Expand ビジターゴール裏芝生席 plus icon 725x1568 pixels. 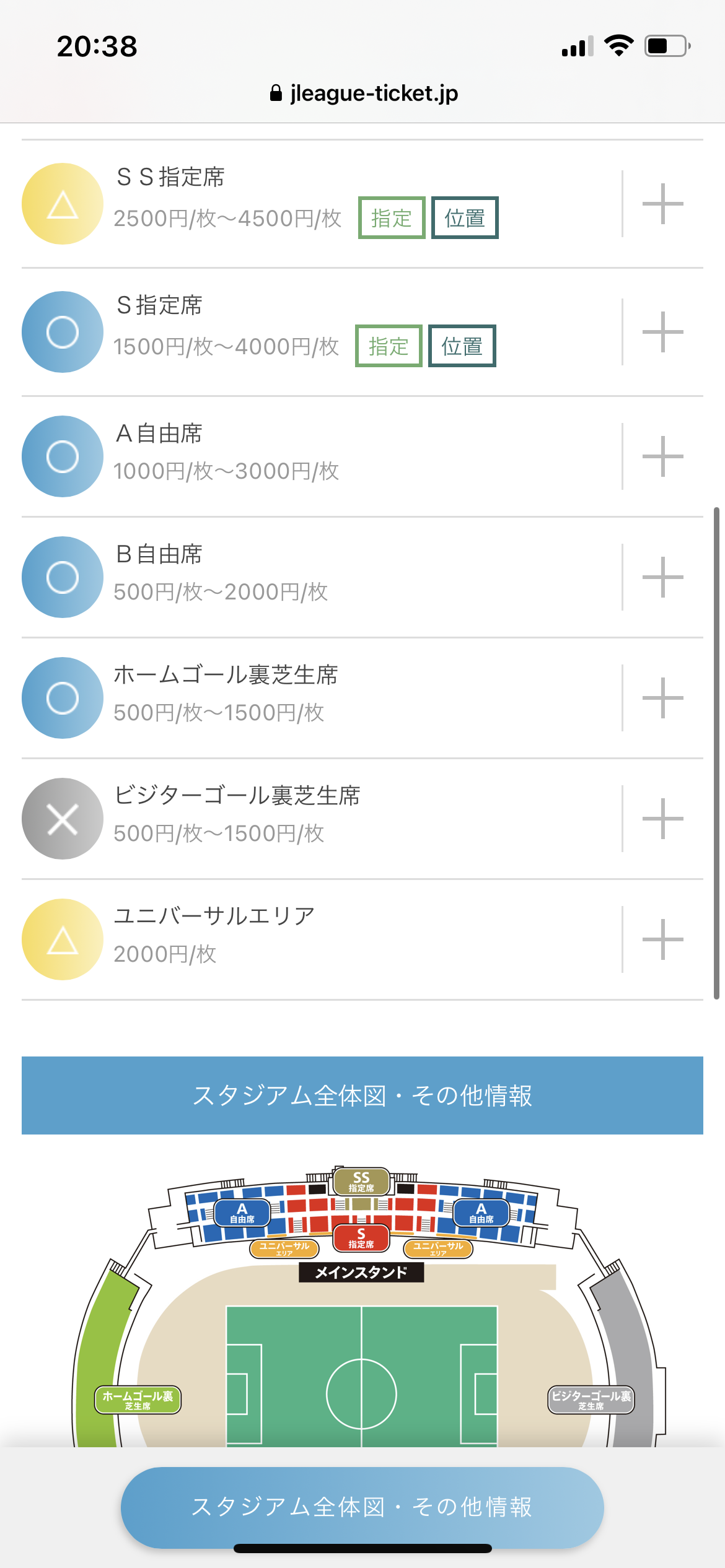click(662, 819)
